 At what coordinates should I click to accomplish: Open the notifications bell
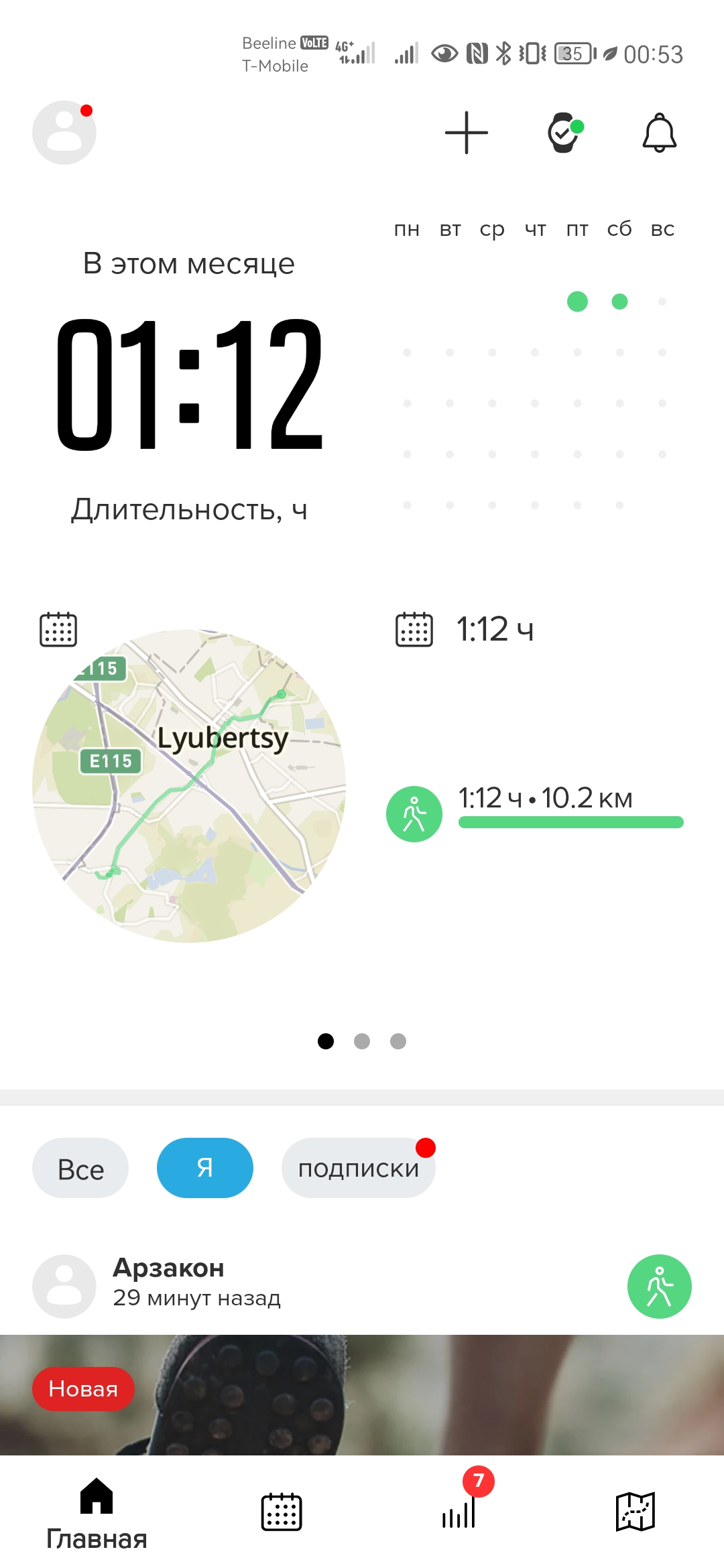(x=660, y=133)
